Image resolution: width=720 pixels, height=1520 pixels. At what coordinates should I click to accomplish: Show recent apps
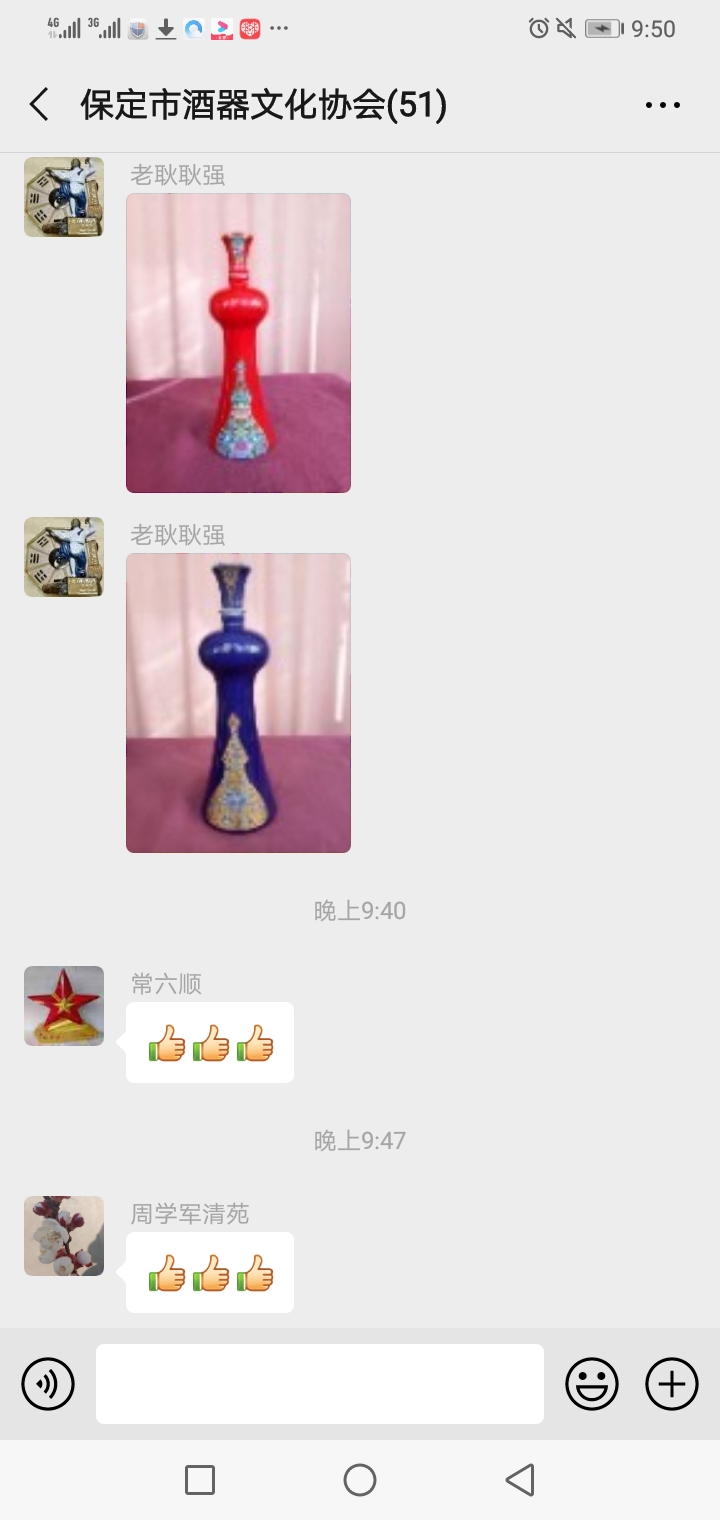200,1480
